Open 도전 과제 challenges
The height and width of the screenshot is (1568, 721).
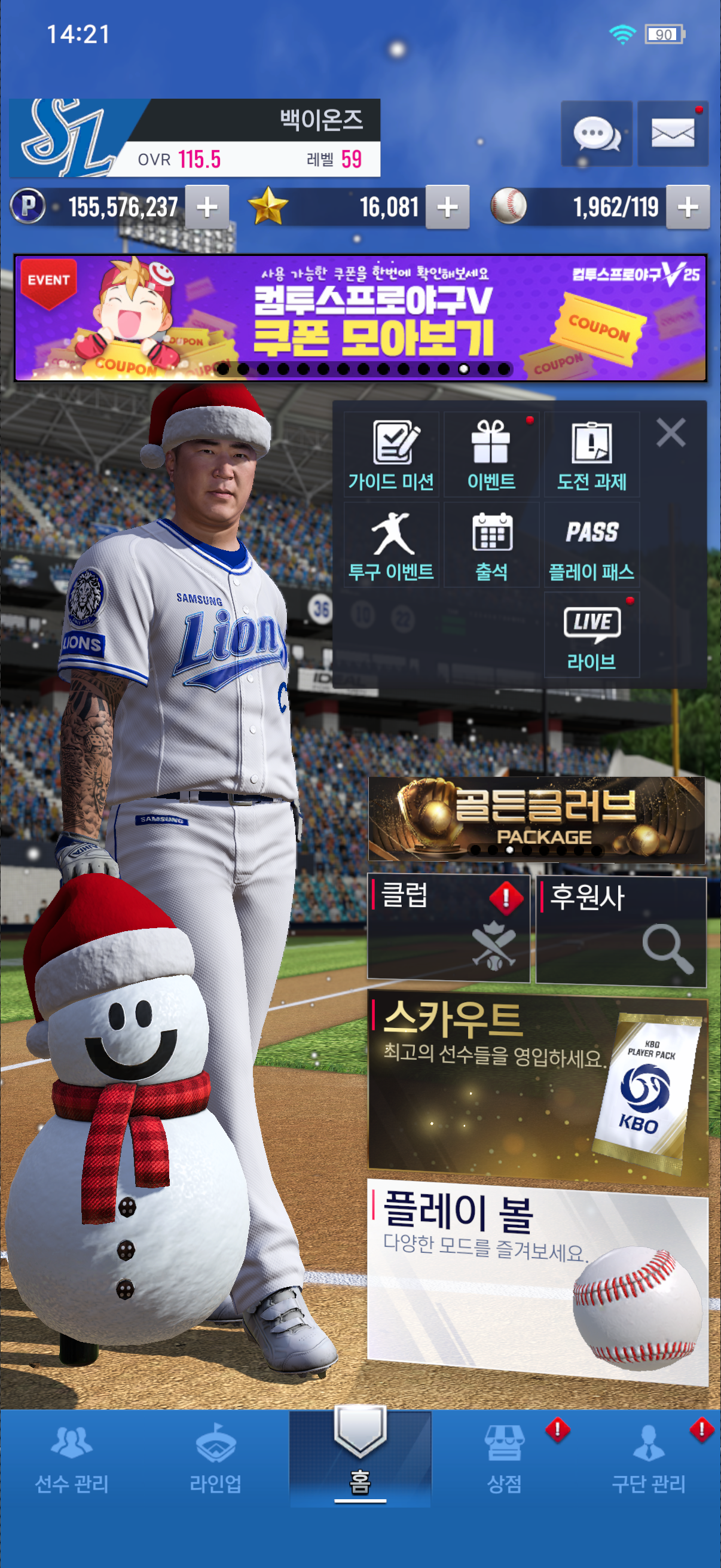(591, 454)
